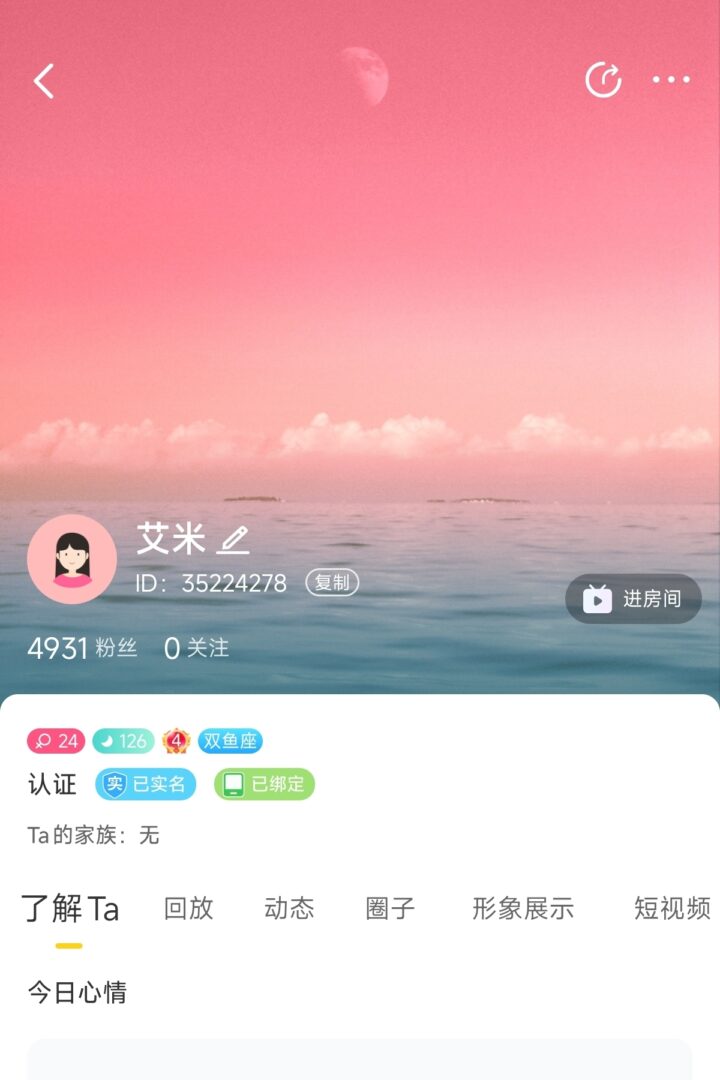
Task: Select the 形象展示 tab
Action: tap(523, 908)
